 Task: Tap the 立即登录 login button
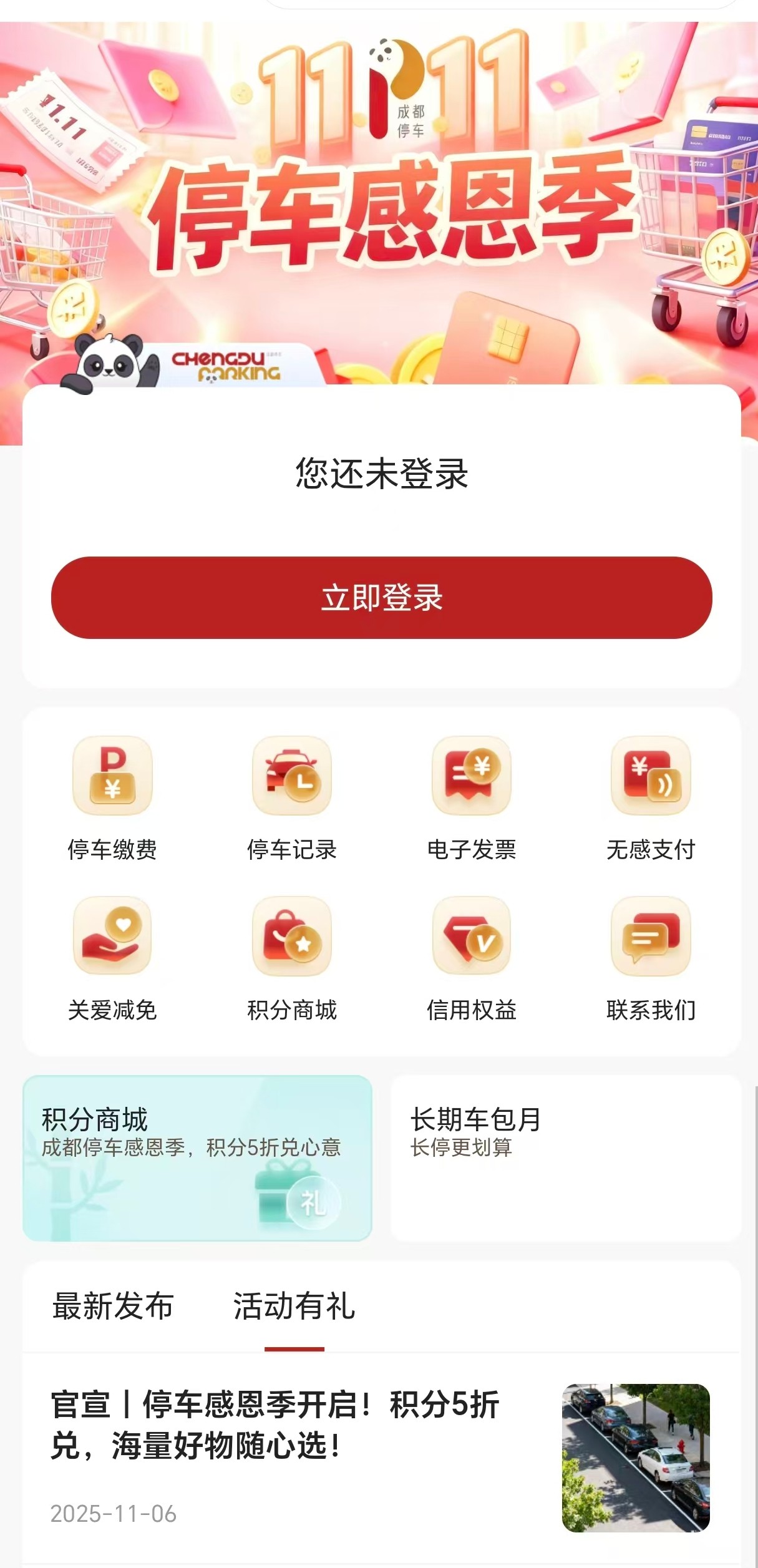pos(381,597)
